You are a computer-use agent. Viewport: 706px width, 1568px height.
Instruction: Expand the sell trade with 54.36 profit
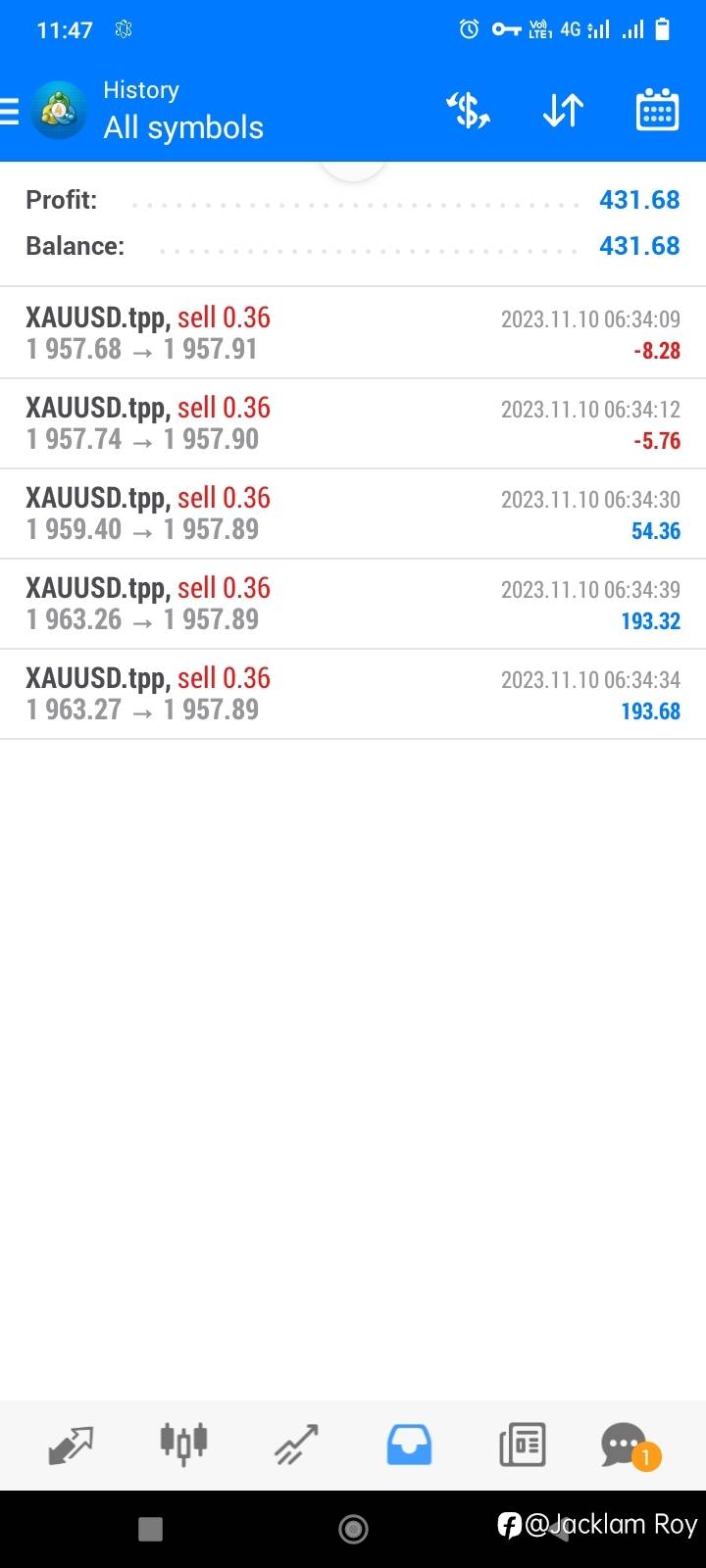coord(353,514)
